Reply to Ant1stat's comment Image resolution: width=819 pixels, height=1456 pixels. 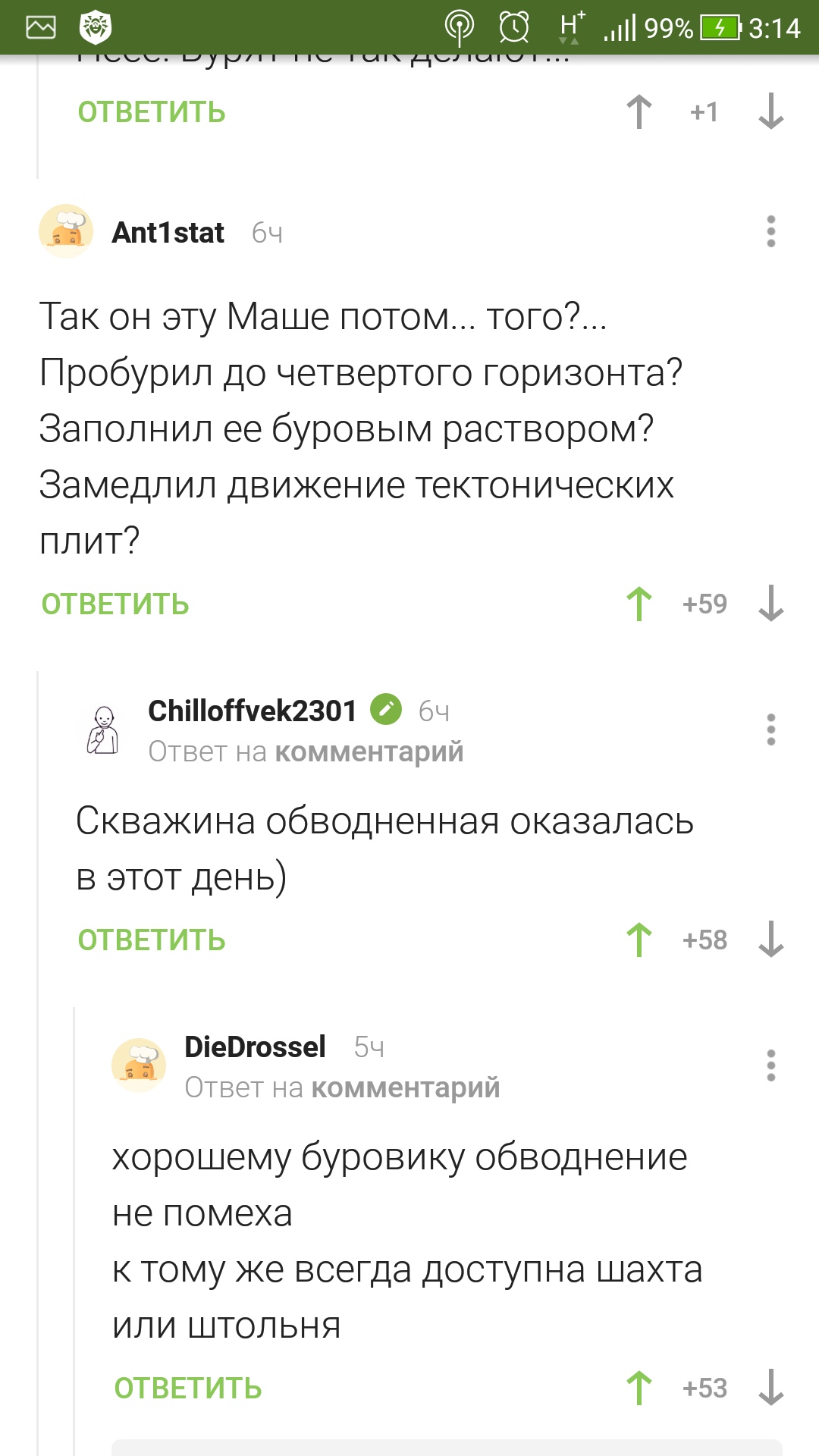pos(115,604)
